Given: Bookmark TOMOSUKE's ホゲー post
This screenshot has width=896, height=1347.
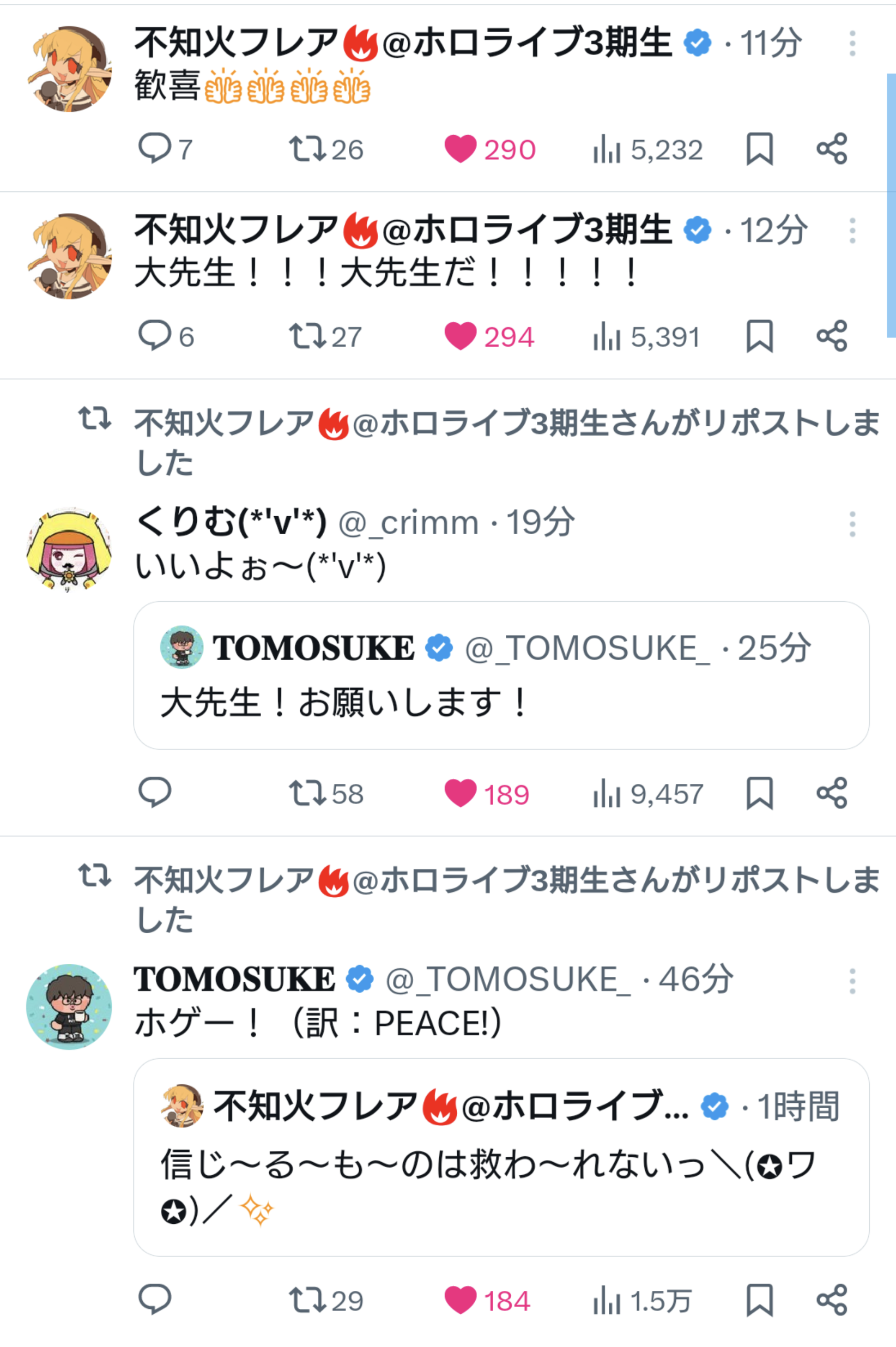Looking at the screenshot, I should [x=759, y=1300].
